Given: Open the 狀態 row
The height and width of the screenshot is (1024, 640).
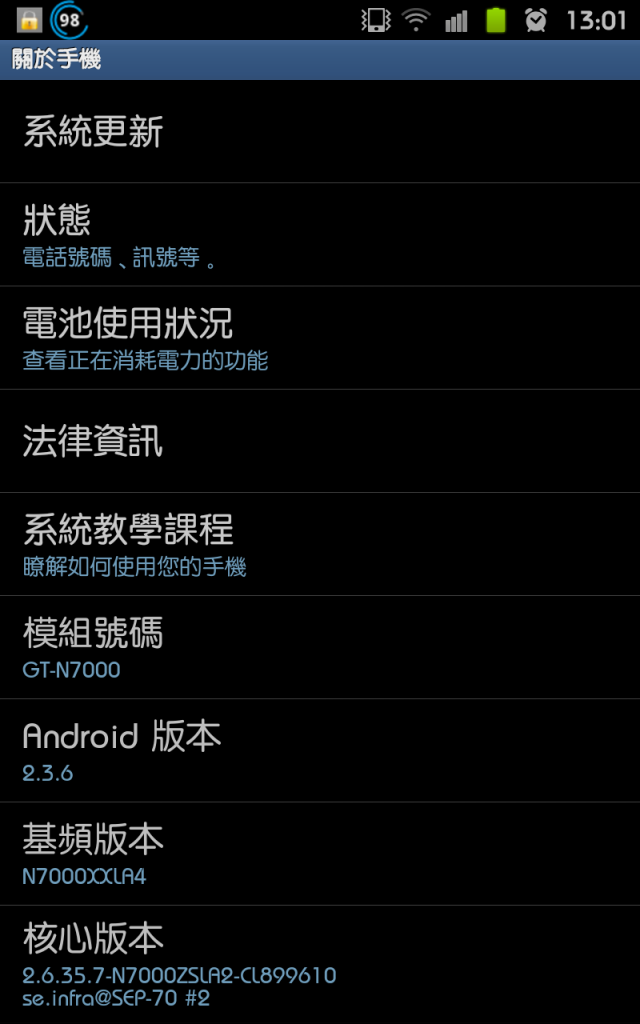Looking at the screenshot, I should (320, 234).
